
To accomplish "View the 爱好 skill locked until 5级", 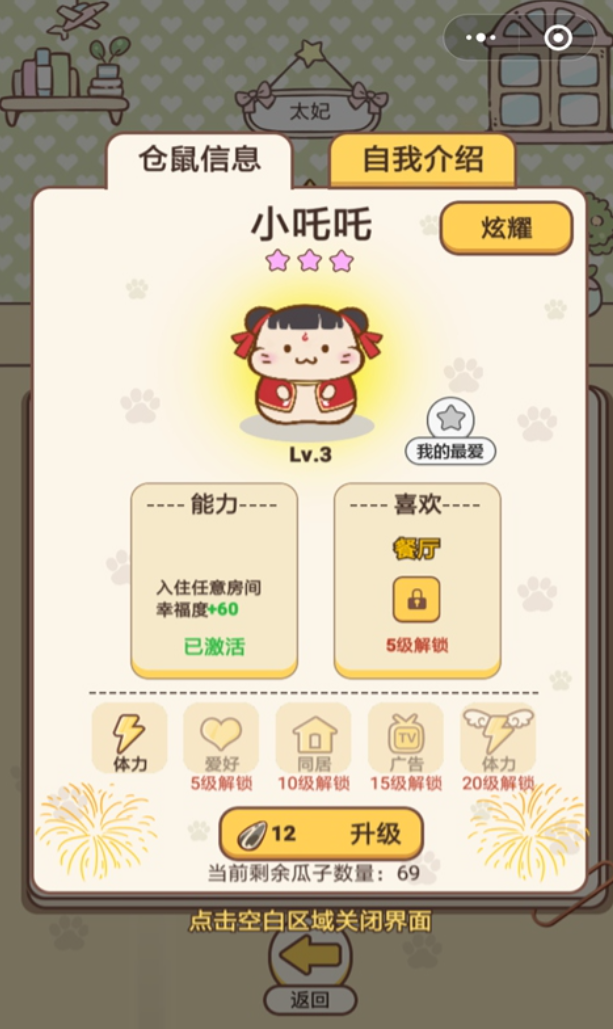I will 221,738.
